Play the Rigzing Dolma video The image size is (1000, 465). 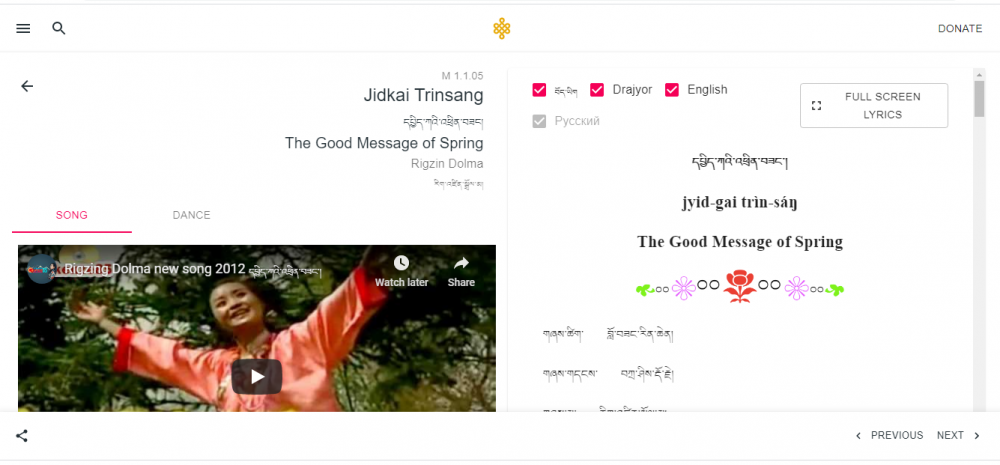(x=257, y=376)
